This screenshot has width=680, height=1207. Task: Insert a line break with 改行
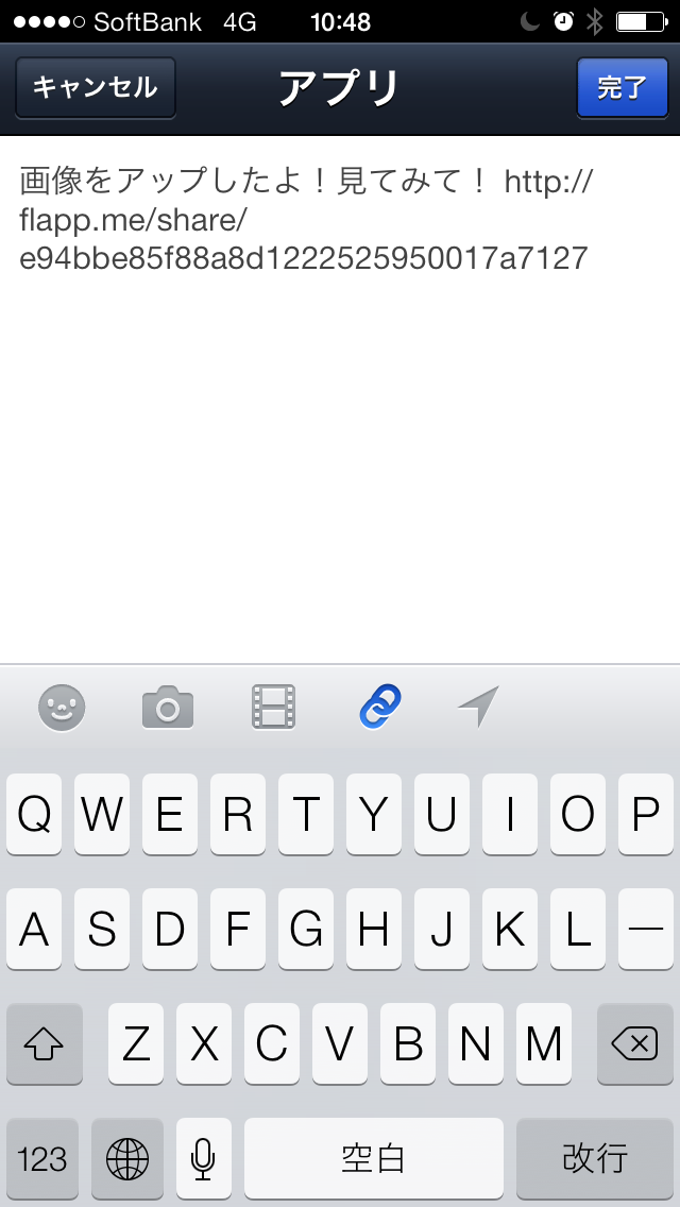click(x=595, y=1159)
